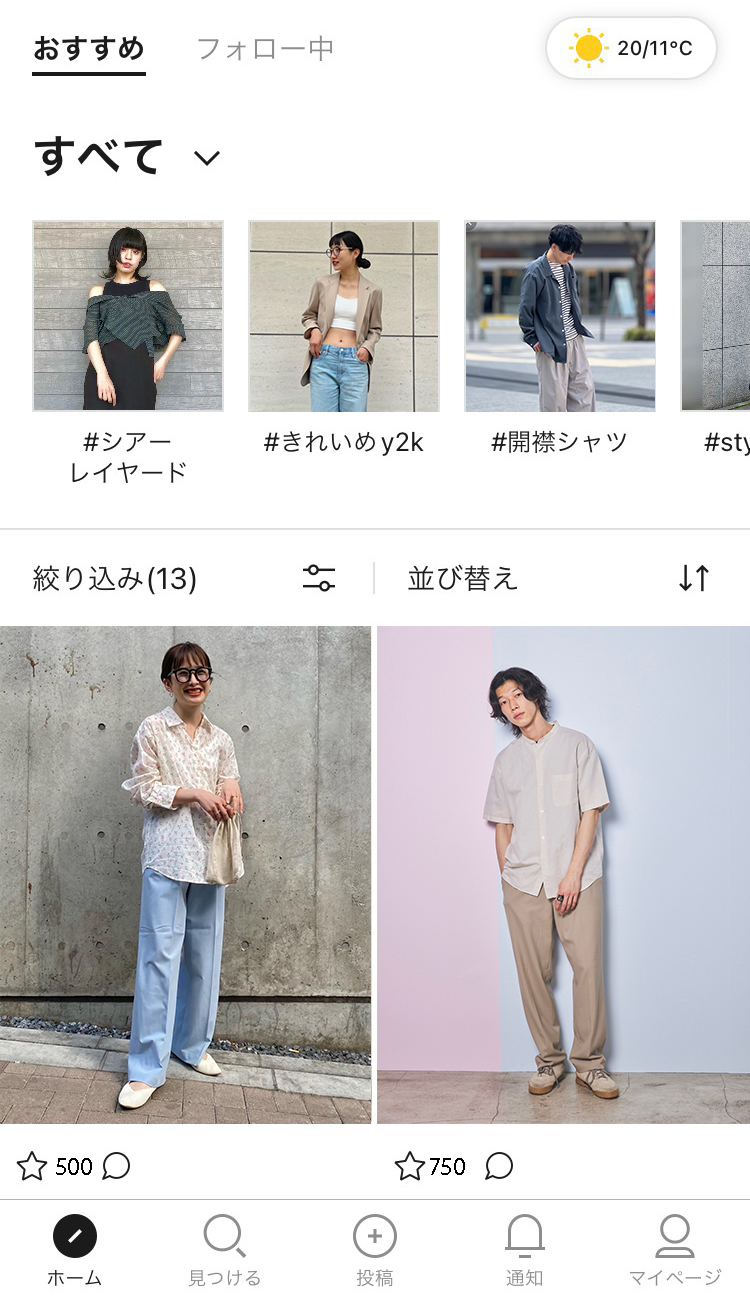Open comments on the 500-star post
The height and width of the screenshot is (1298, 750).
pos(116,1166)
